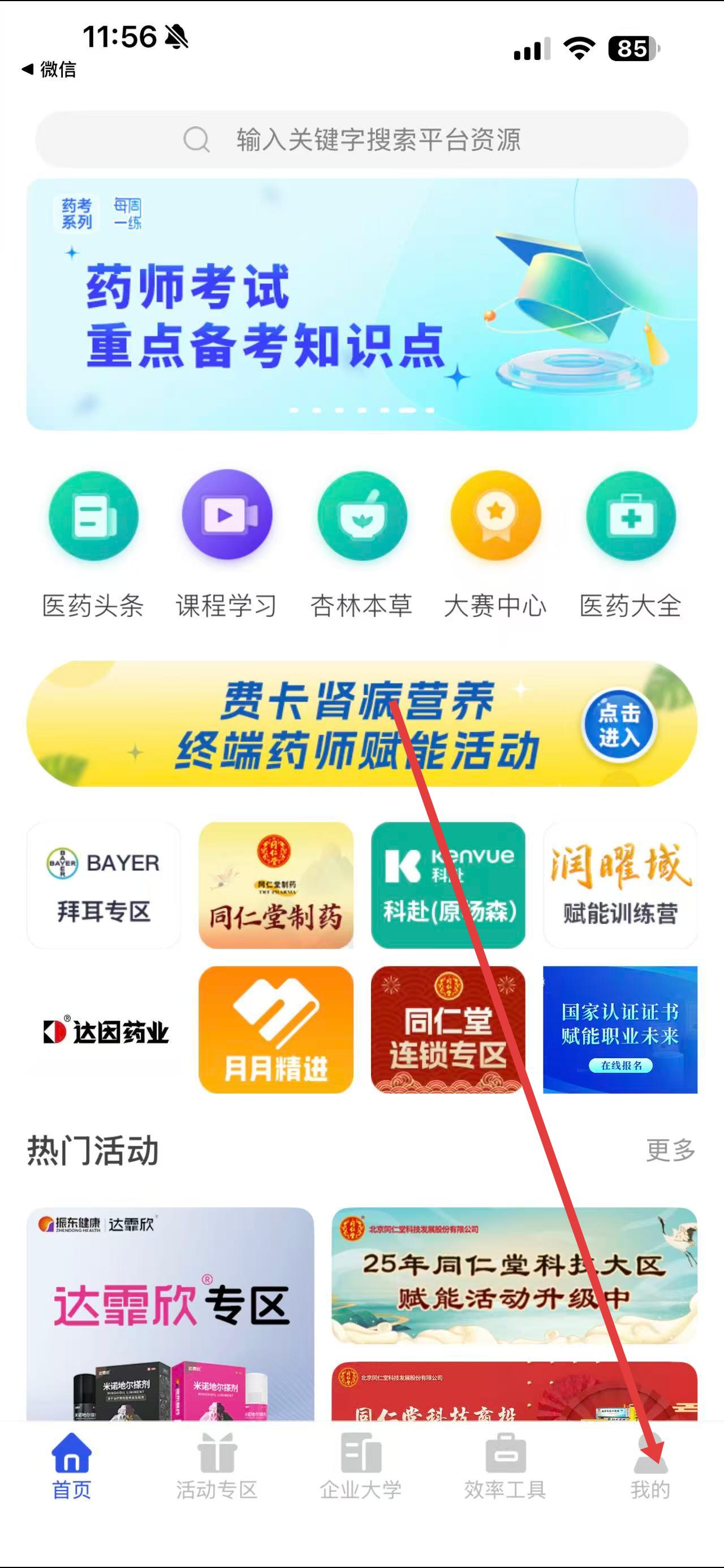The height and width of the screenshot is (1568, 724).
Task: Open the Kenvue 科赴 tile
Action: coord(448,885)
